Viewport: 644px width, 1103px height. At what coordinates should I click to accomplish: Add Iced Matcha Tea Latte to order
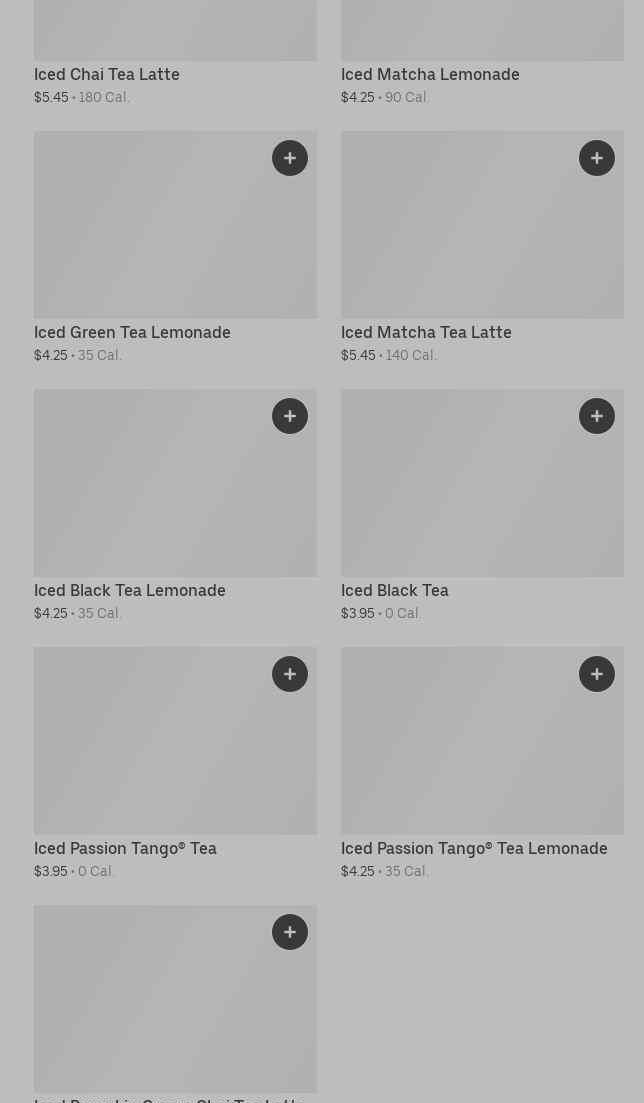597,158
